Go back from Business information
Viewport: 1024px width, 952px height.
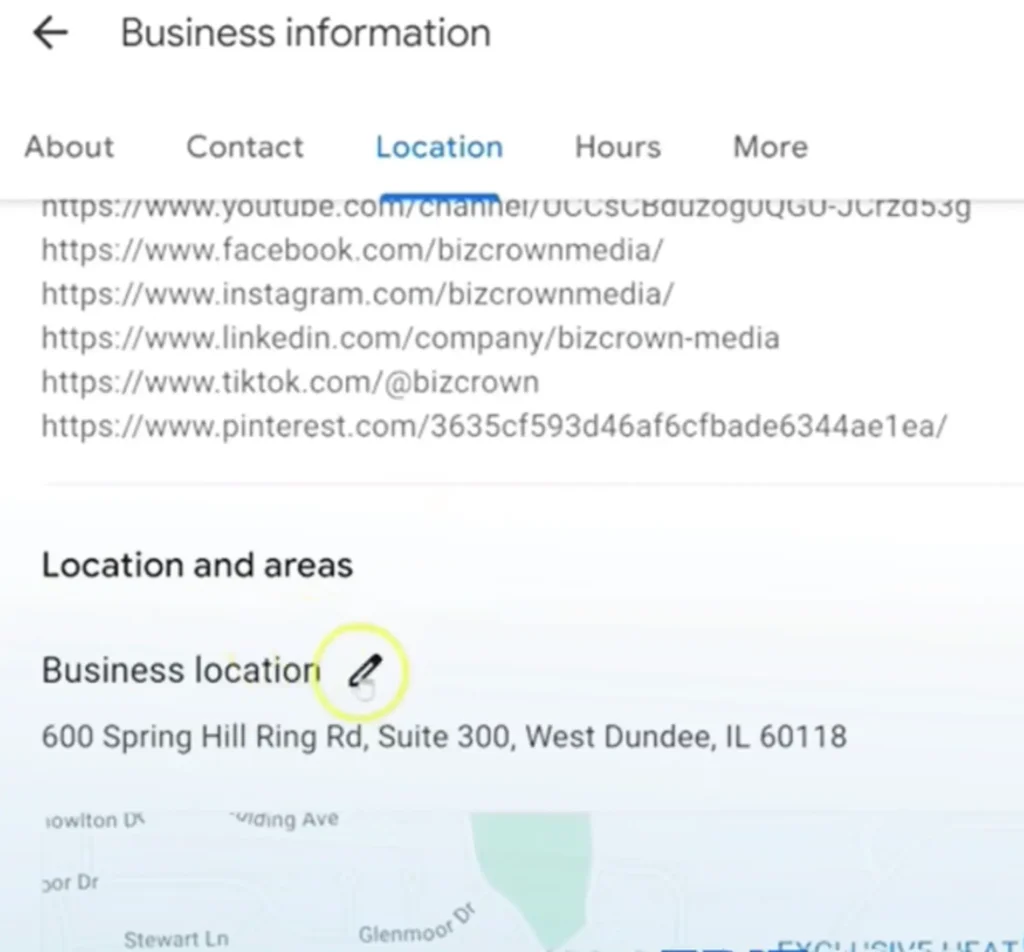pyautogui.click(x=49, y=33)
